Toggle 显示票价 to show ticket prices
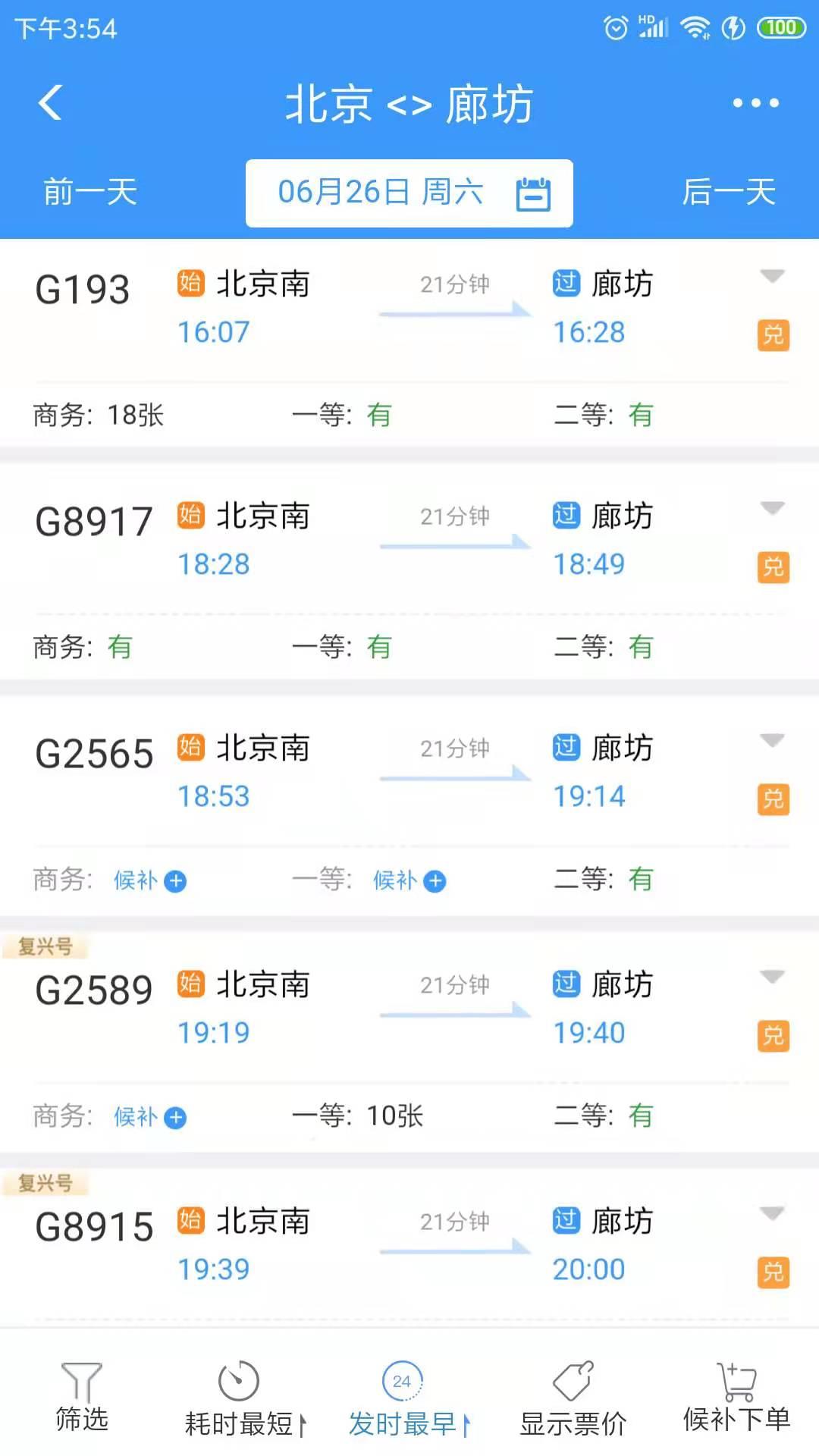This screenshot has height=1456, width=819. [x=573, y=1401]
